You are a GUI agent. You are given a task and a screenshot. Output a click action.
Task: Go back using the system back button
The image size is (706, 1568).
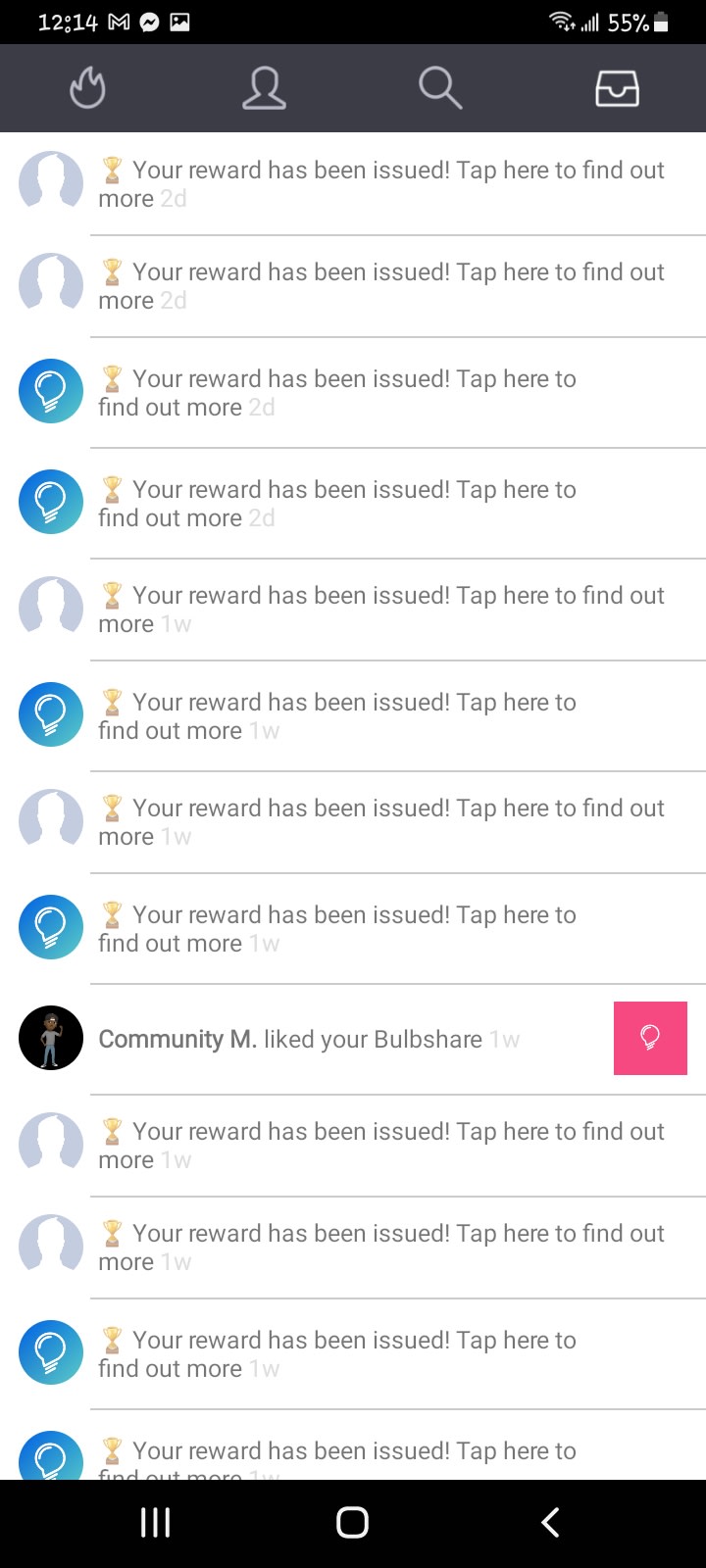click(550, 1522)
